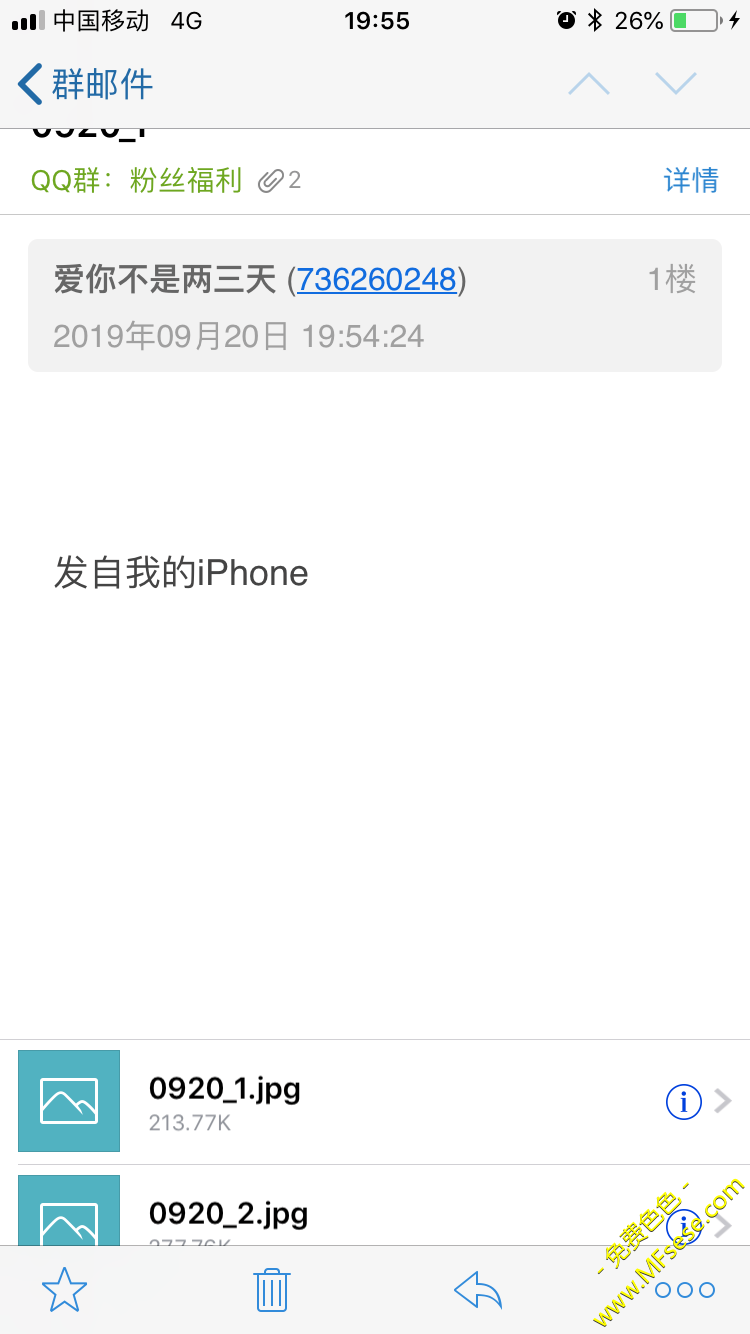Screen dimensions: 750x1334
Task: Tap the sender number 736260248 link
Action: [377, 280]
